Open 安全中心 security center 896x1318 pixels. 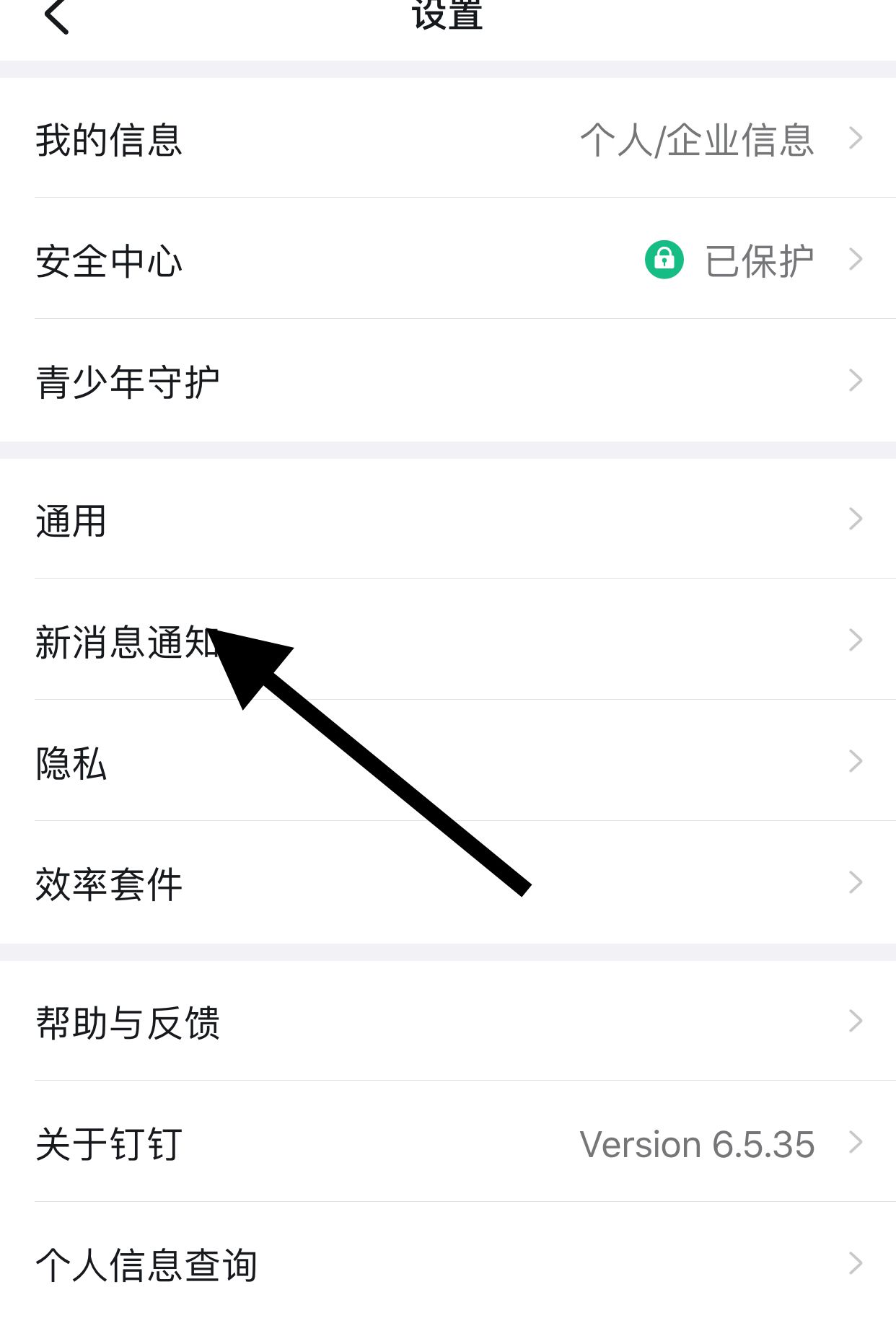[447, 260]
